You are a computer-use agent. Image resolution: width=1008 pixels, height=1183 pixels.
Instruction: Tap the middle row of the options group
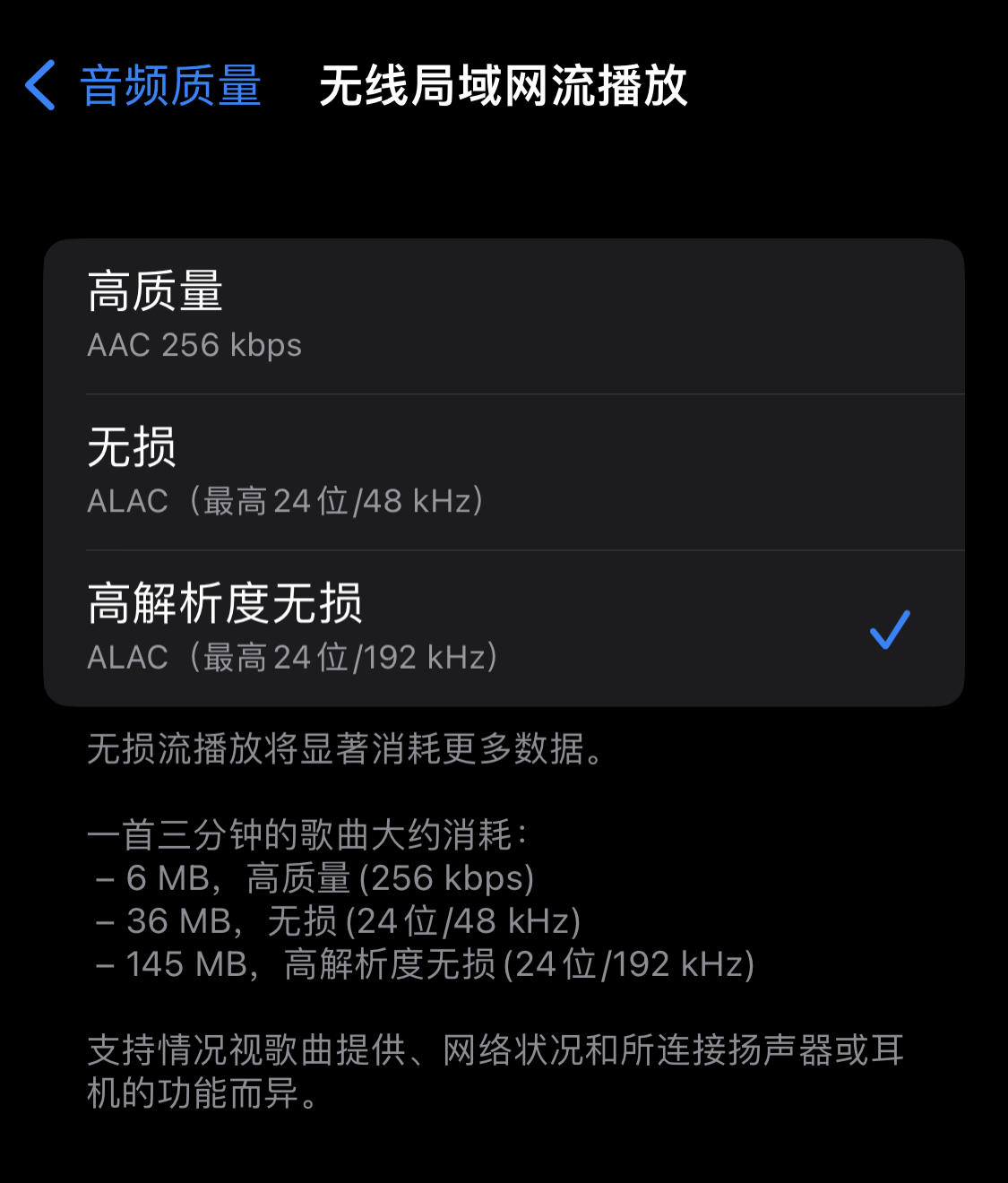[502, 471]
